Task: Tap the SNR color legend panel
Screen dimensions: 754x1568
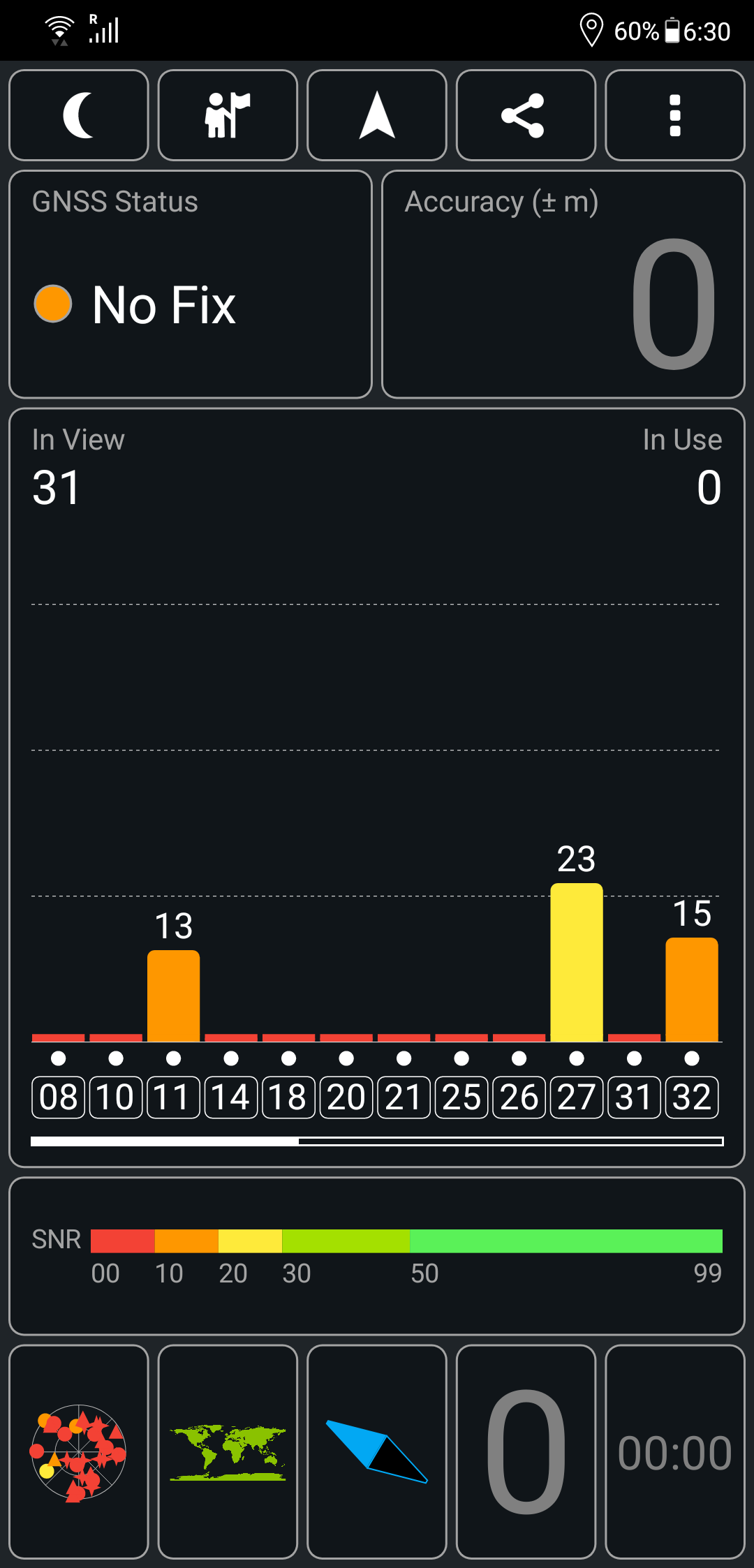Action: pos(377,1255)
